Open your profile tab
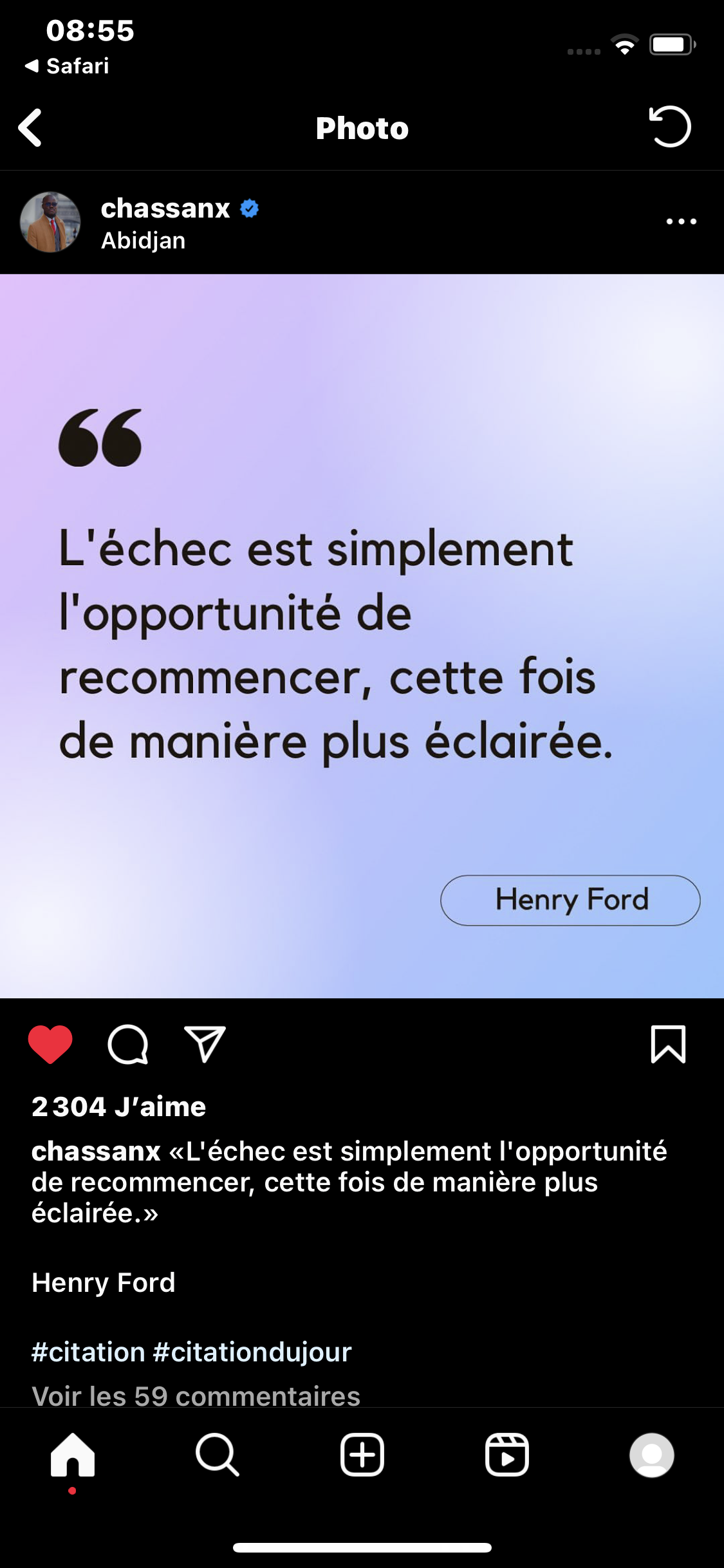This screenshot has height=1568, width=724. tap(652, 1455)
